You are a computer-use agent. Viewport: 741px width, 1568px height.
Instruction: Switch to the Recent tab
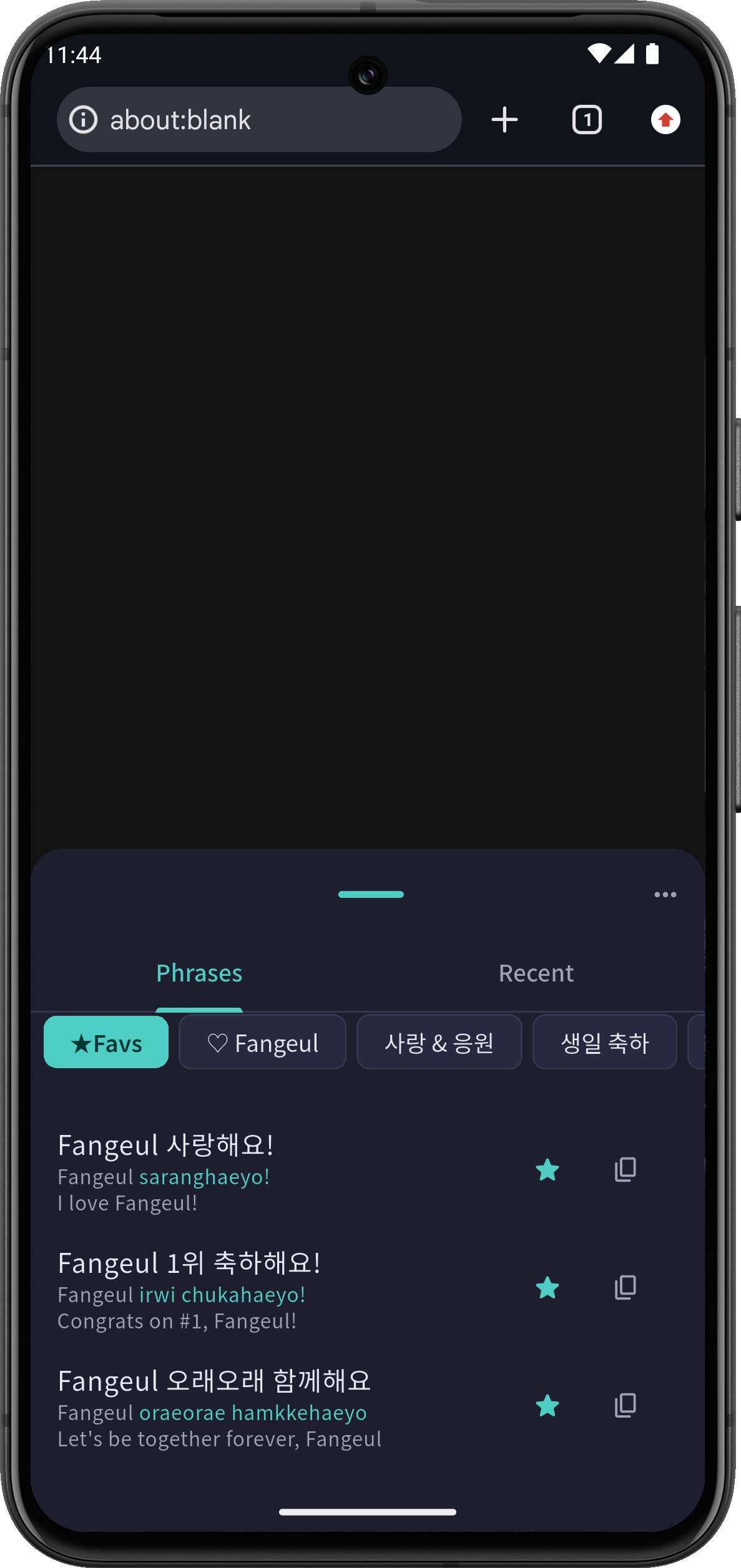point(536,973)
